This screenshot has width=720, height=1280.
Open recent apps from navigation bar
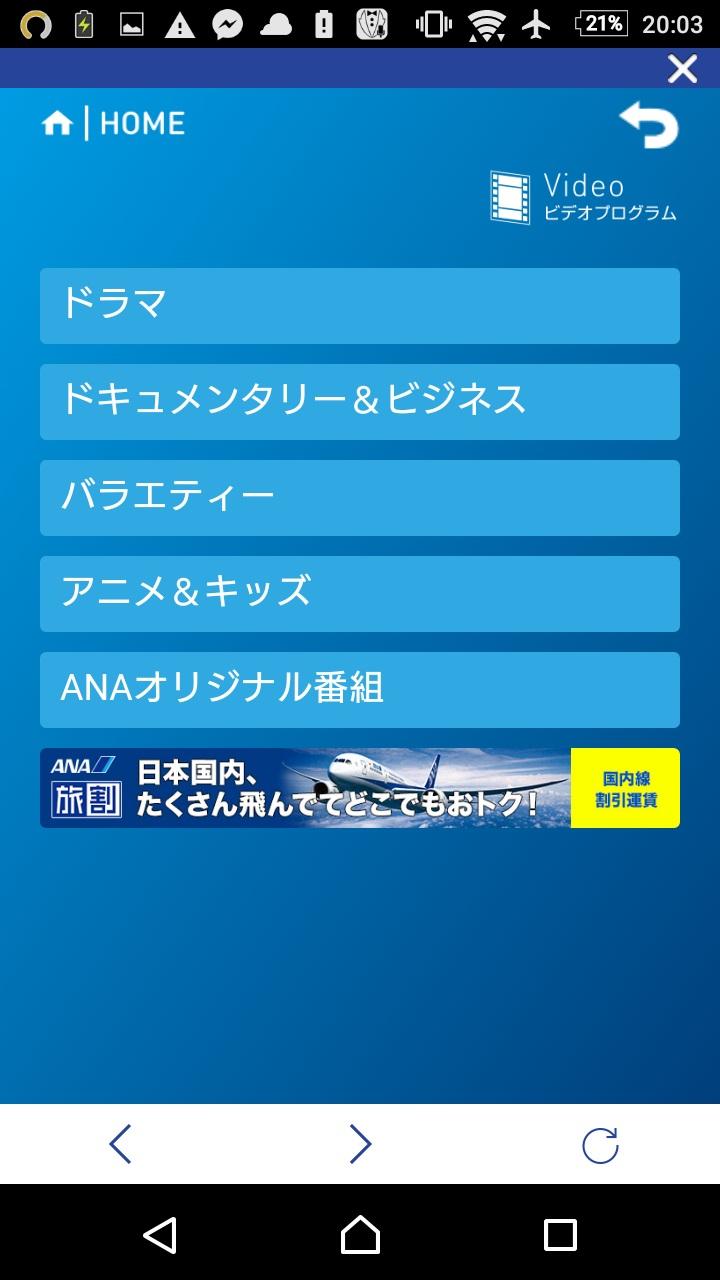tap(560, 1234)
